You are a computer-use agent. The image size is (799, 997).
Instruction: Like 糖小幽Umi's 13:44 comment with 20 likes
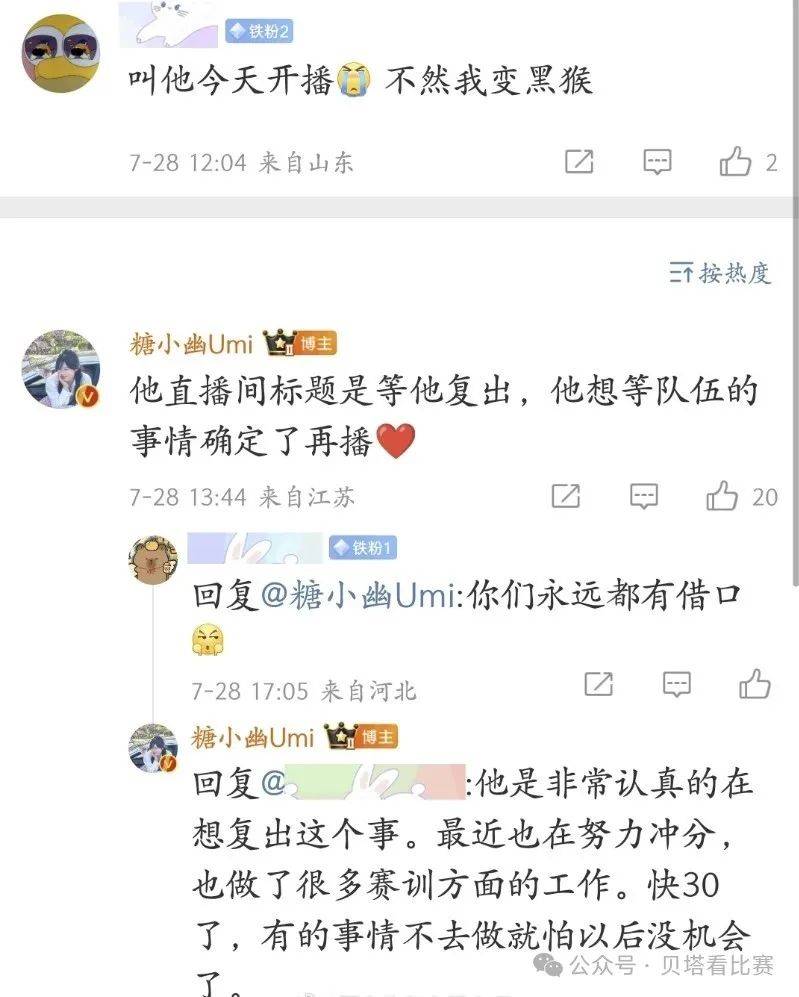click(722, 495)
